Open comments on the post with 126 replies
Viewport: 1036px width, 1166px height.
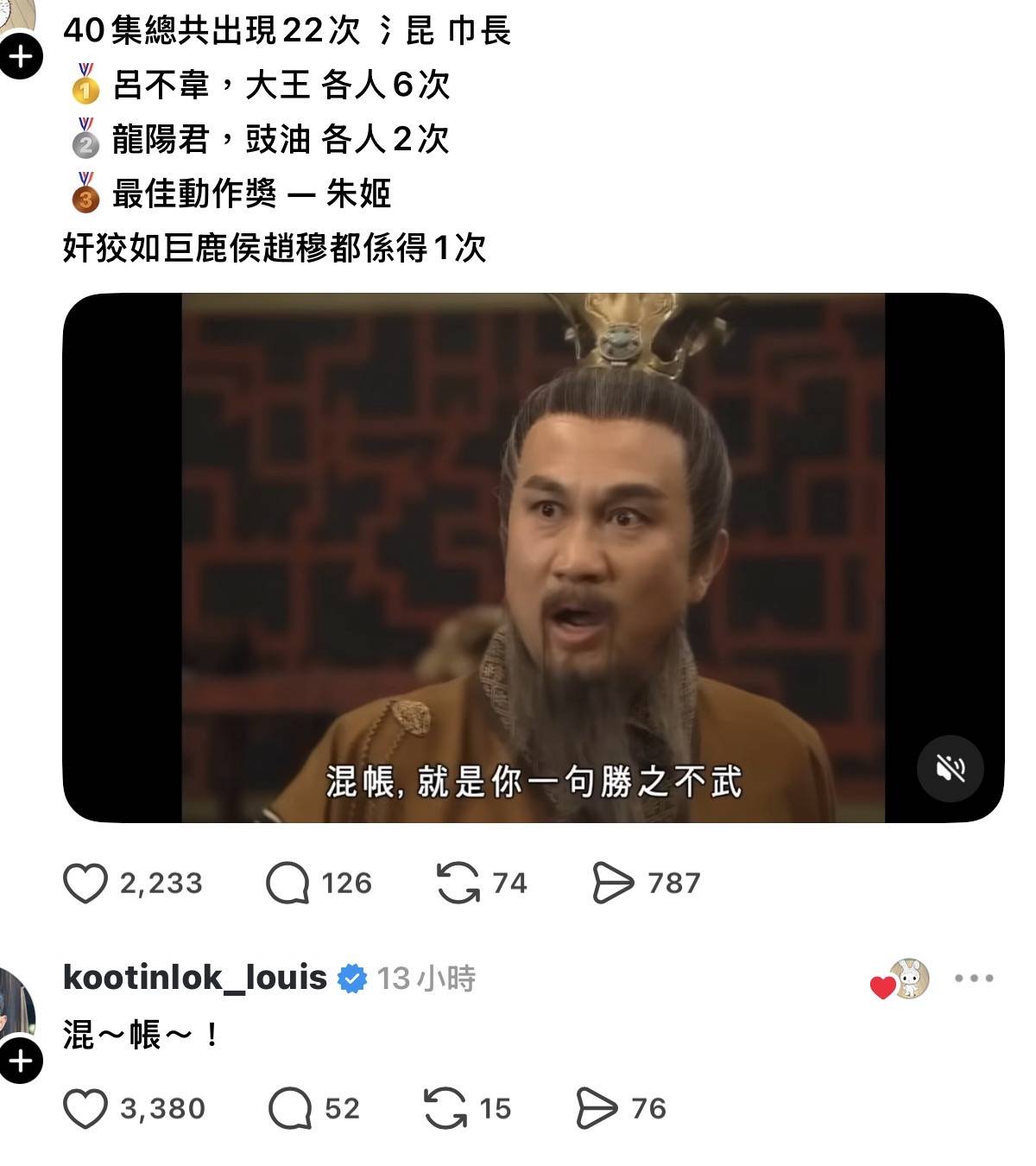pyautogui.click(x=287, y=884)
